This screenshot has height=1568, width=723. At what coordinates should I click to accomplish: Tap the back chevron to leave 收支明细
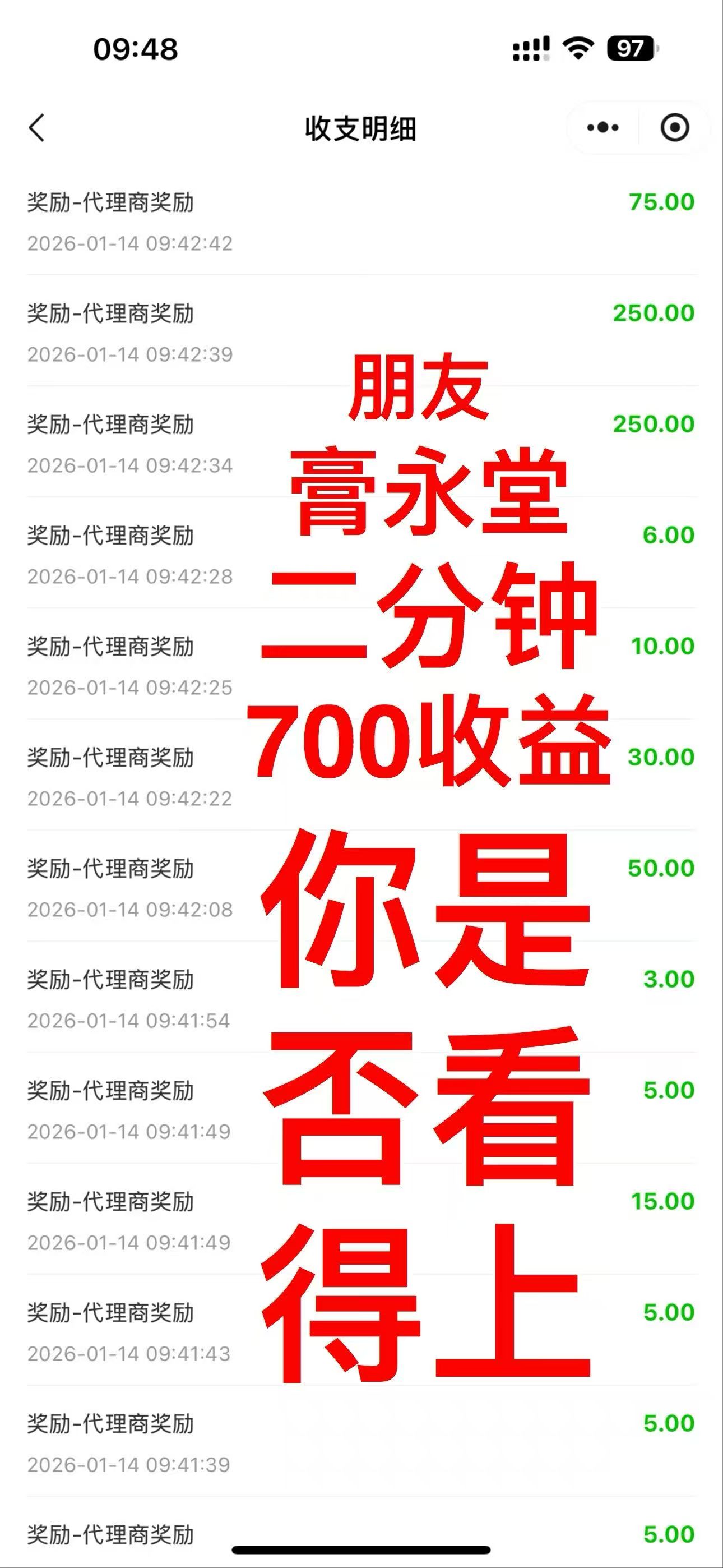tap(38, 128)
